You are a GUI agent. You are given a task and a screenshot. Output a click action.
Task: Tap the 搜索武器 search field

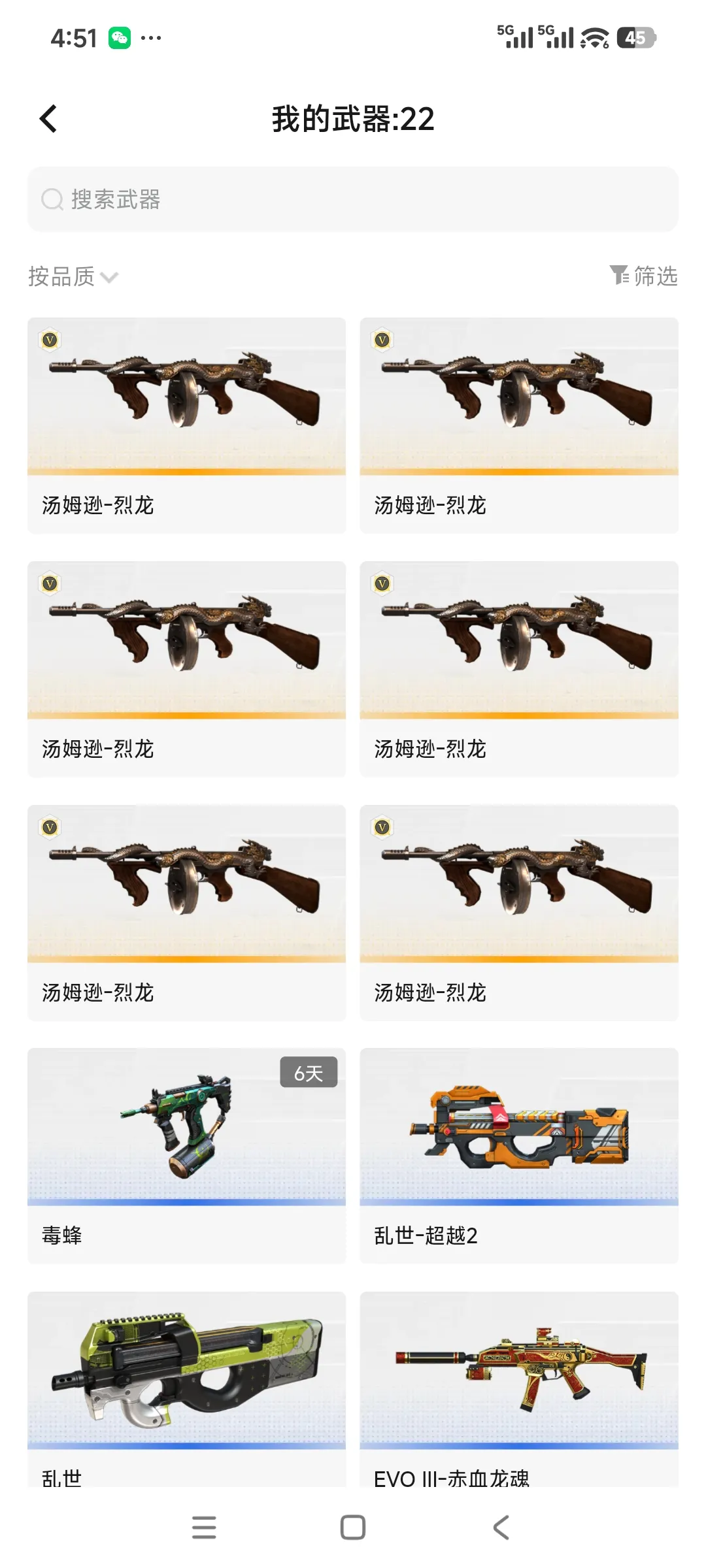(353, 199)
